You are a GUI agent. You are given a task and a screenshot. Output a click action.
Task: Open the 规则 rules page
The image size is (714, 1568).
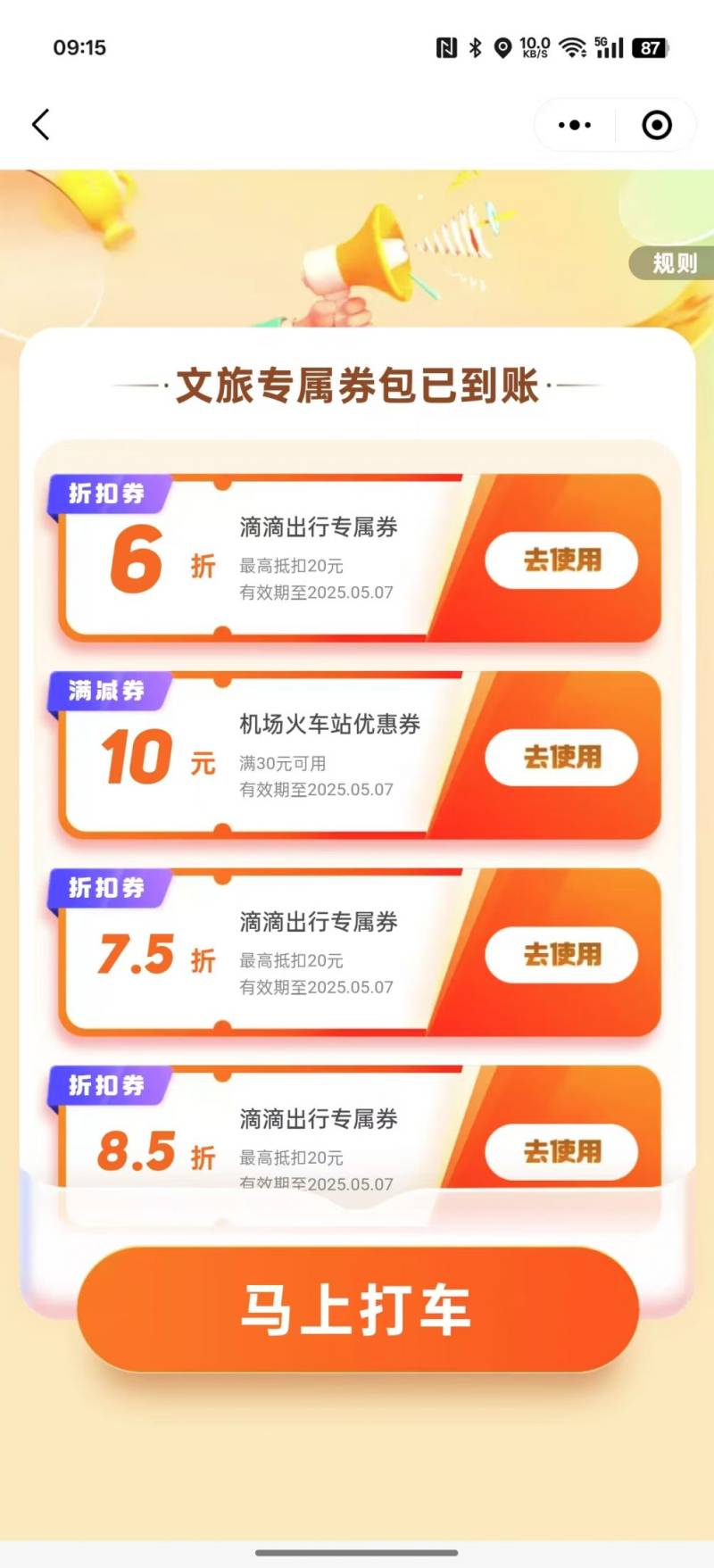click(674, 263)
